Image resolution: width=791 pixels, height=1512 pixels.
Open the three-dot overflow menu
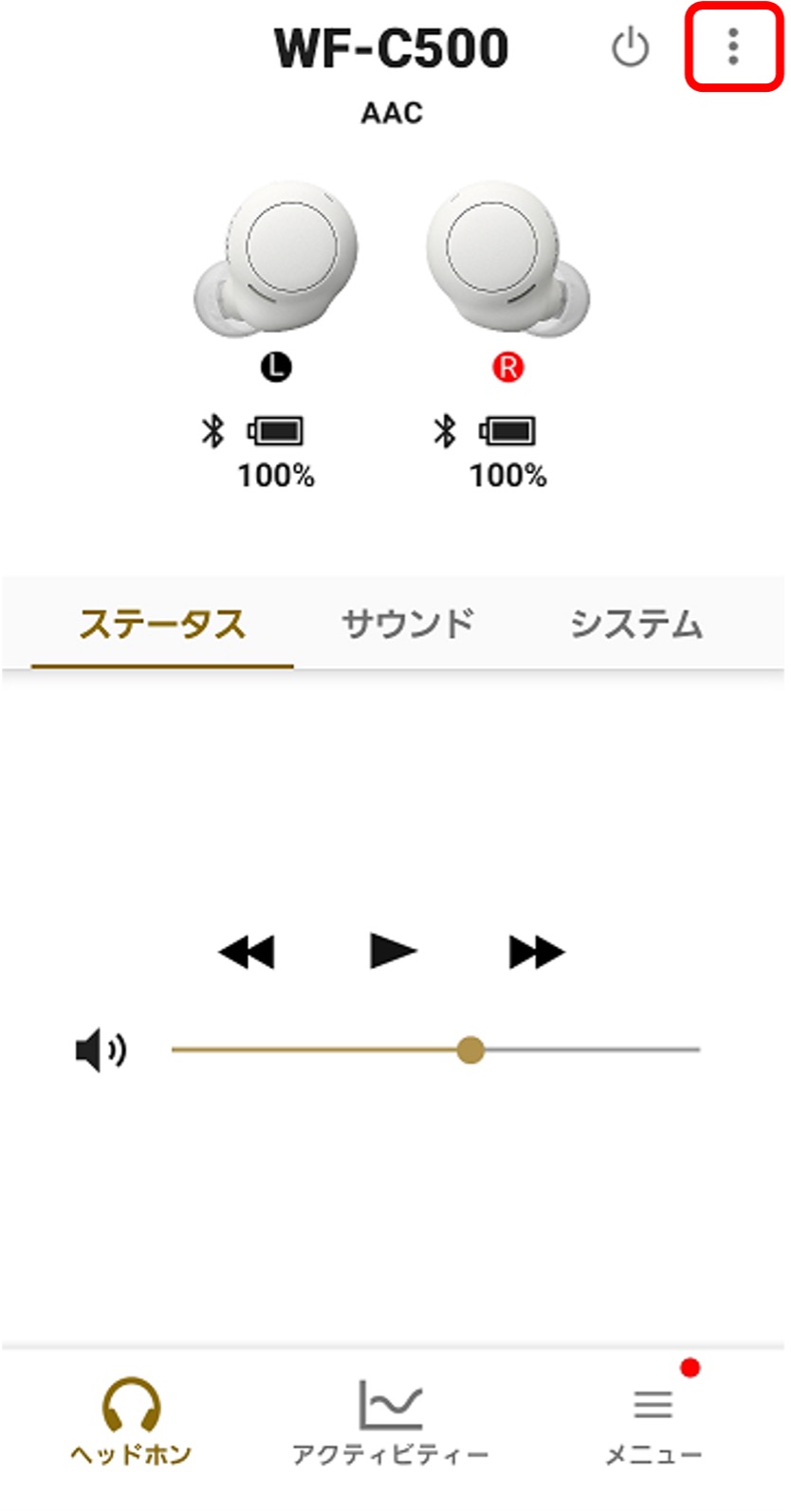pos(732,46)
